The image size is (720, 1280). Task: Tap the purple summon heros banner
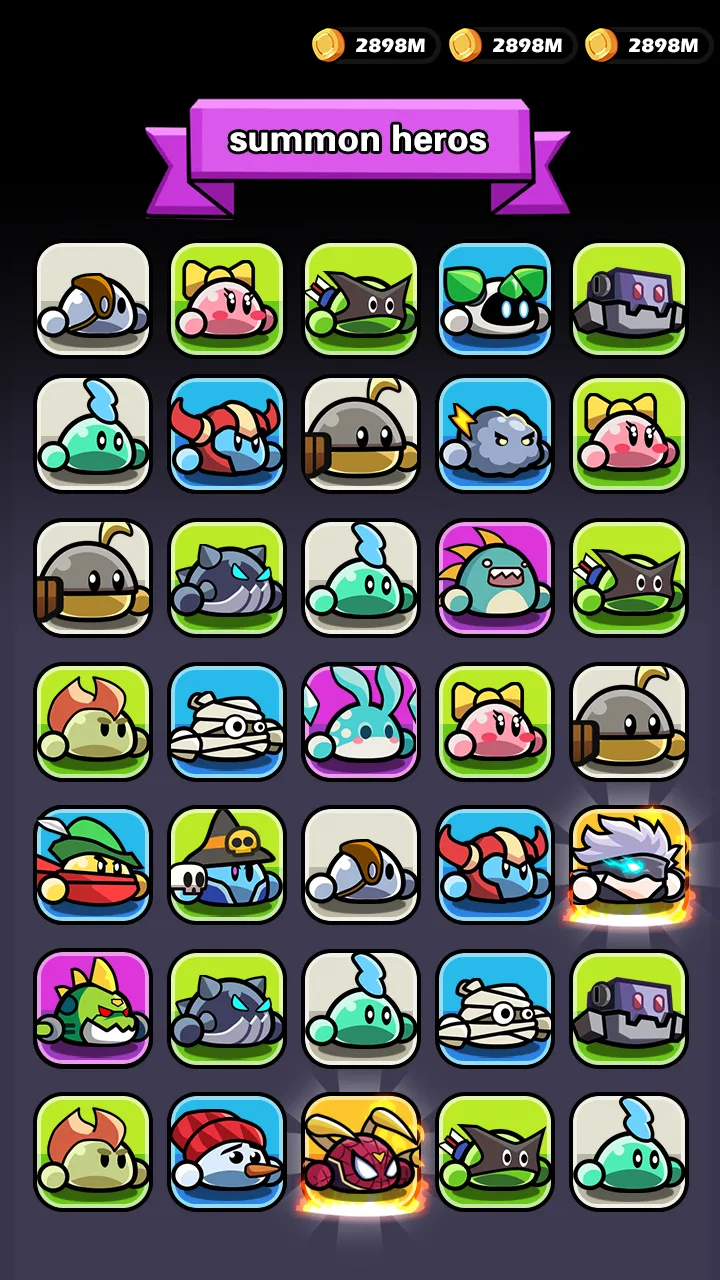(360, 140)
